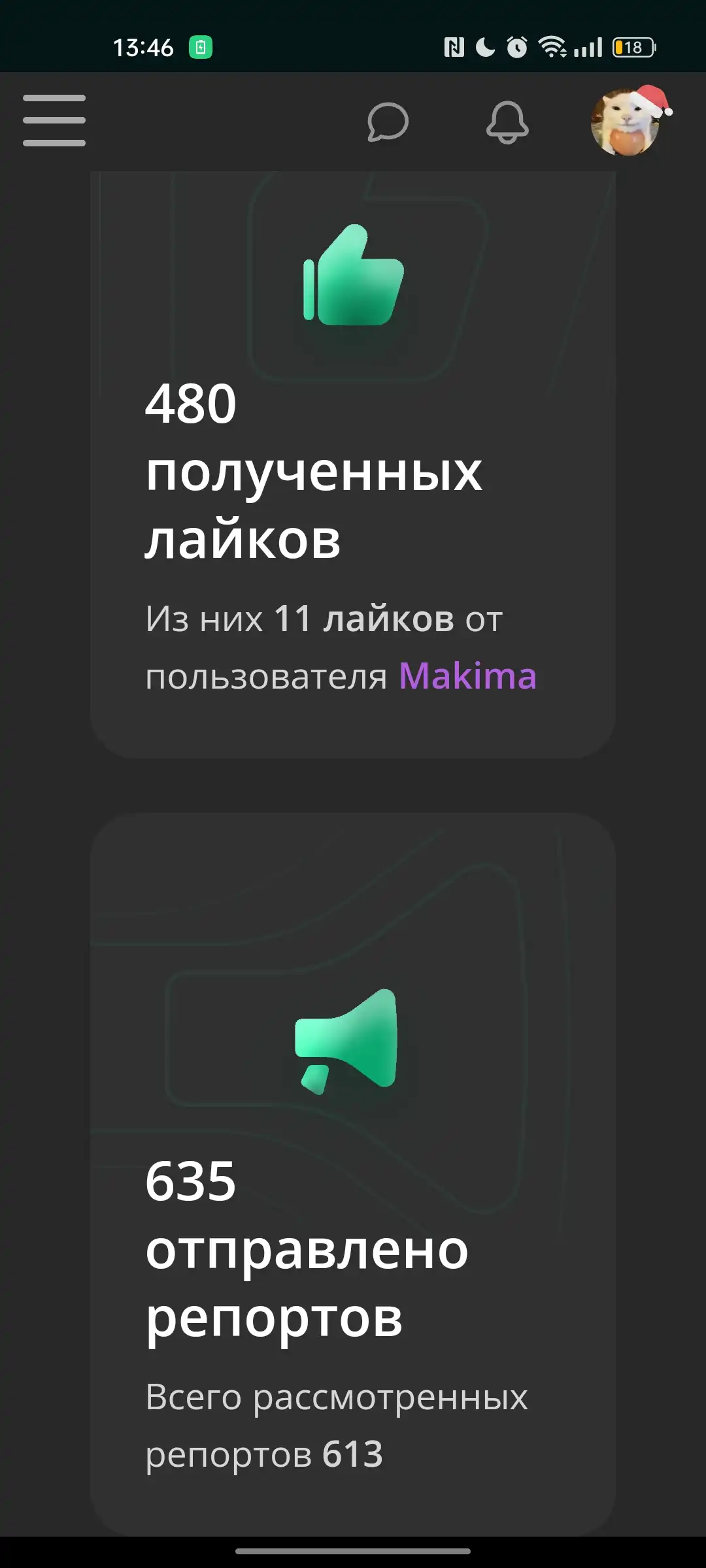Open the notifications bell
This screenshot has width=706, height=1568.
(x=507, y=122)
